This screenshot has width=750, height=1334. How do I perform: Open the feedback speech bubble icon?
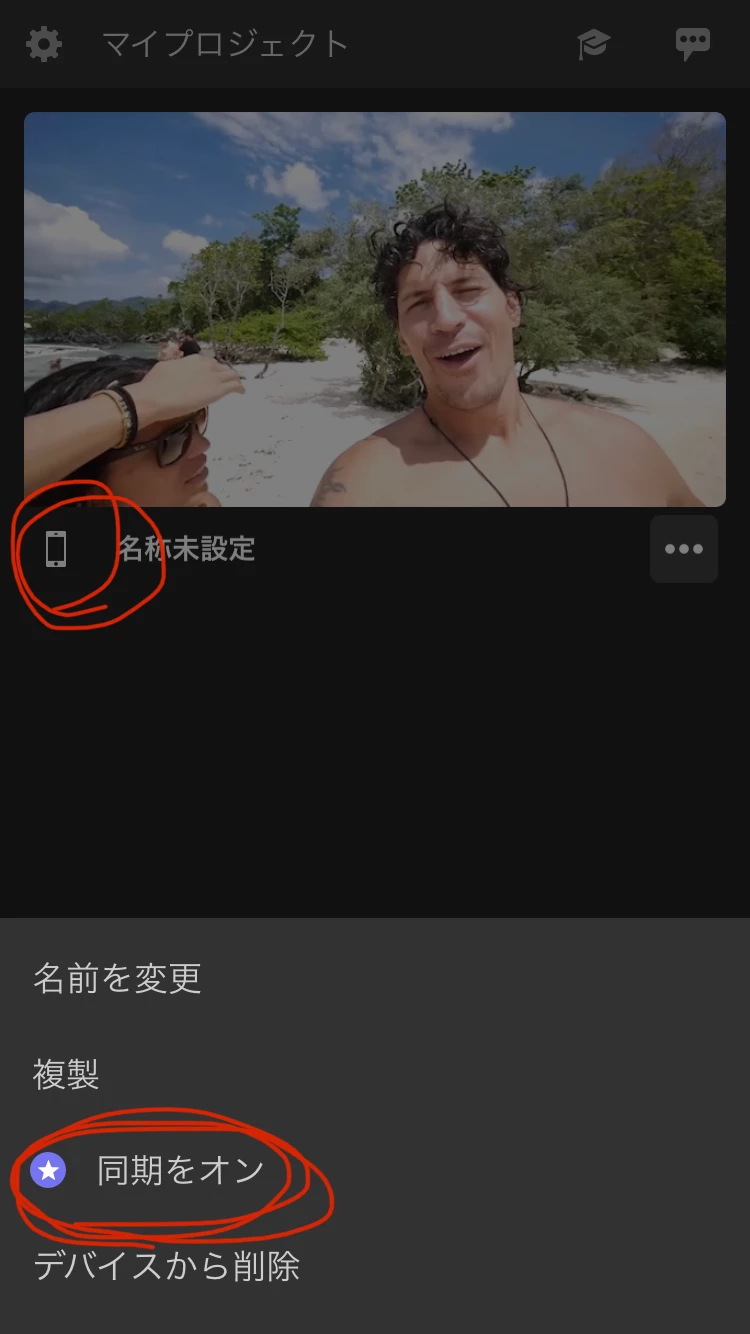tap(692, 44)
